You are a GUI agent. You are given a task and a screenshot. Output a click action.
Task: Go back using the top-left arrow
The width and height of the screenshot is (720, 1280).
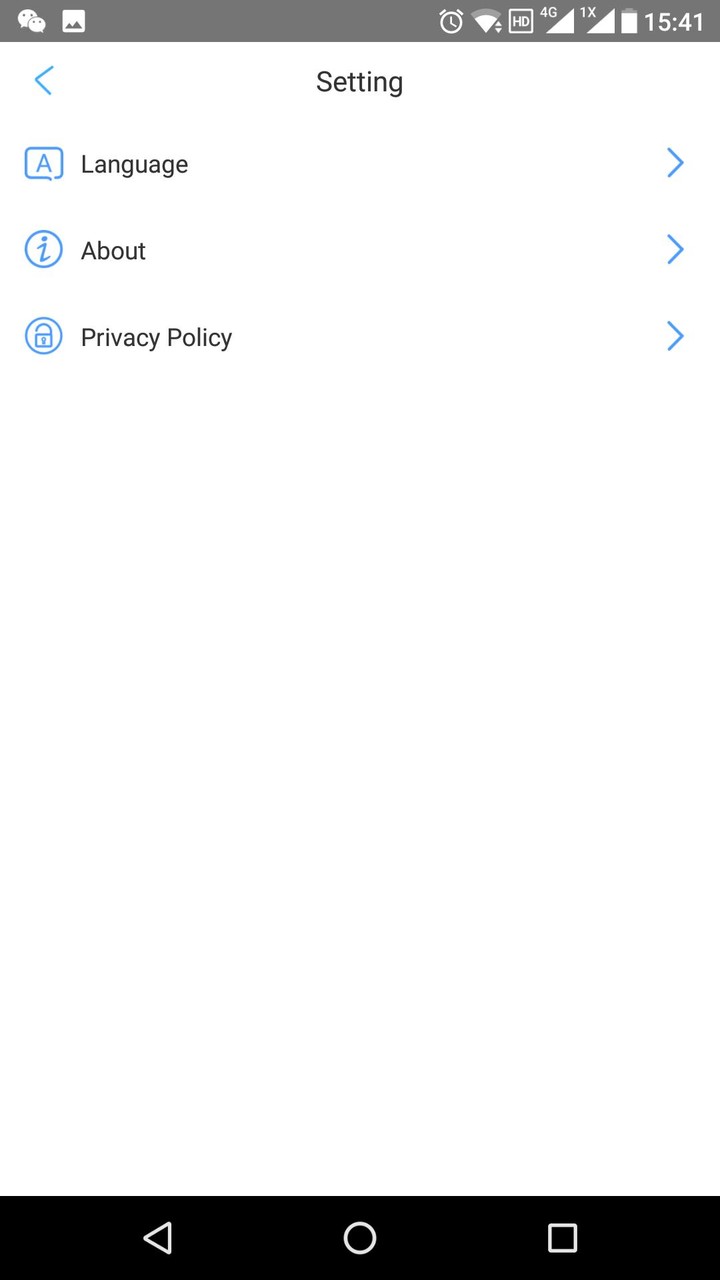pyautogui.click(x=43, y=81)
